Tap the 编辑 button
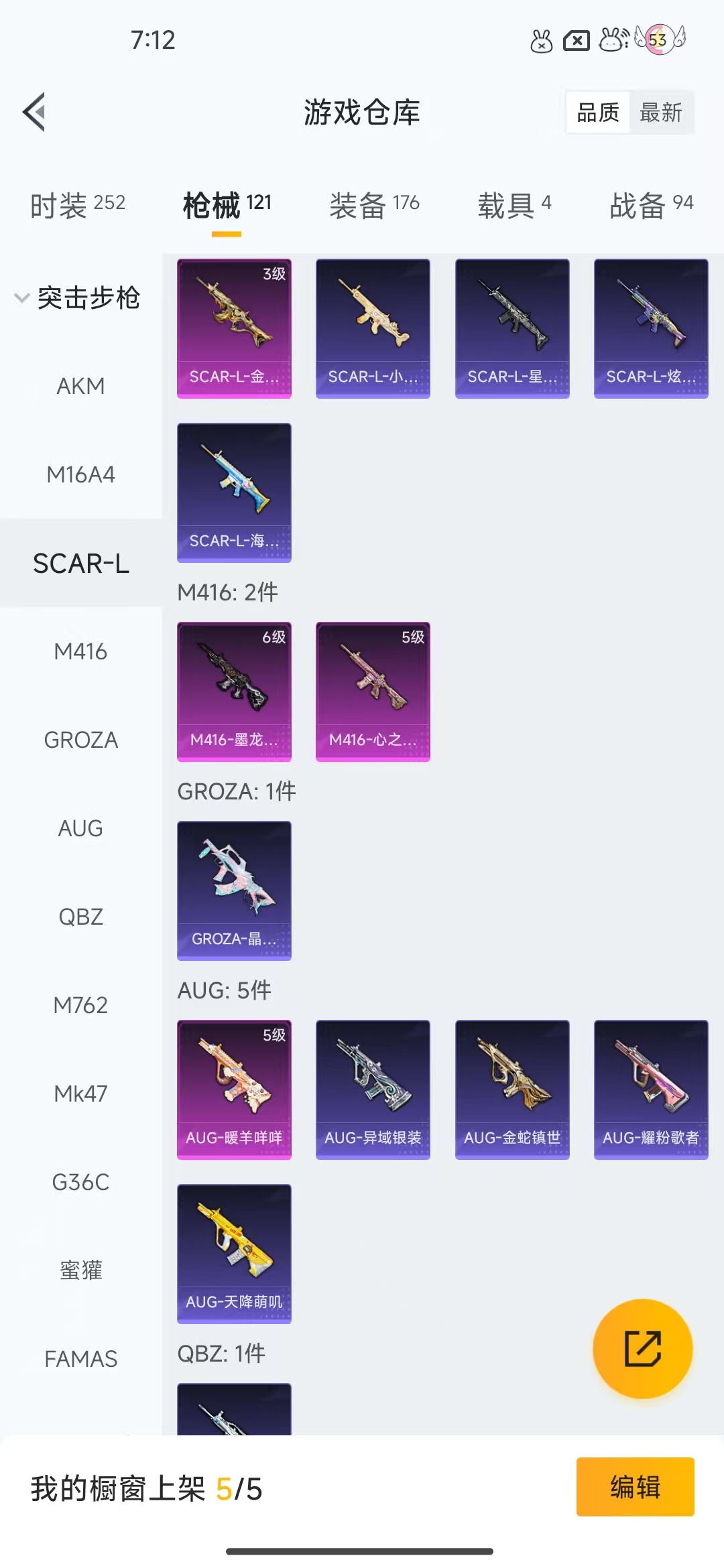 [x=635, y=1487]
